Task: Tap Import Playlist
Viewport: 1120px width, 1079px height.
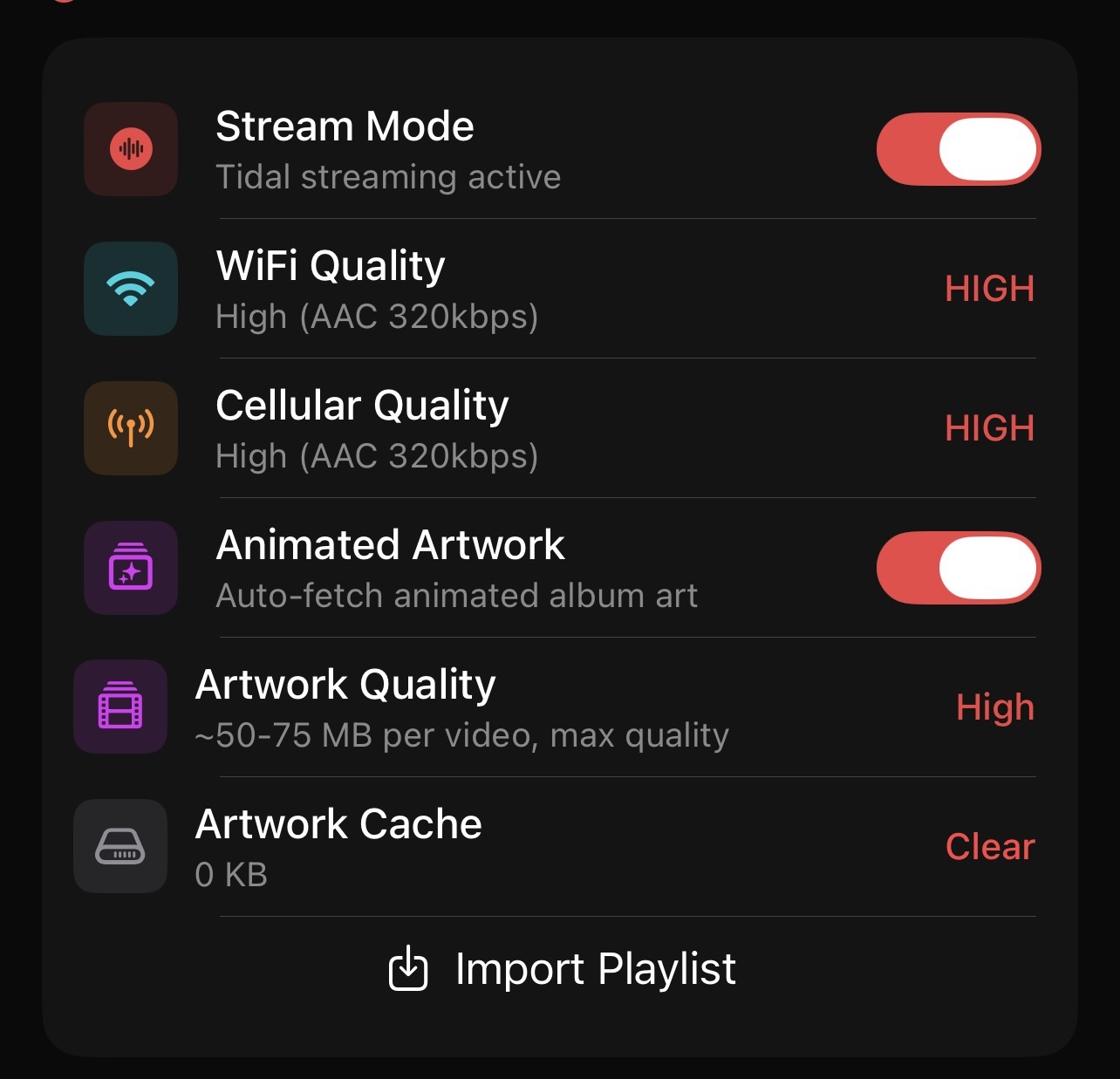Action: 563,969
